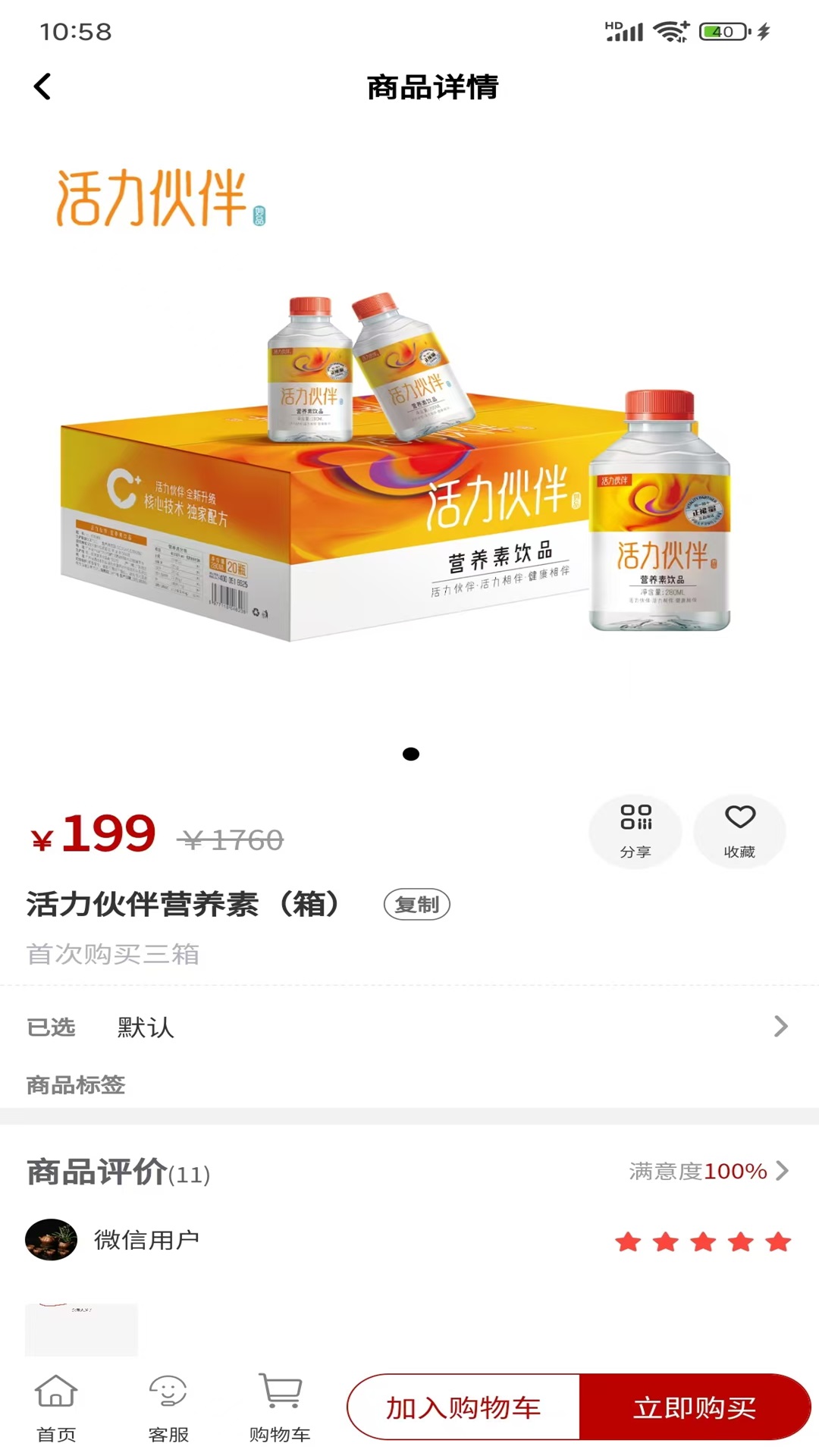
Task: Open the review photo thumbnail
Action: pyautogui.click(x=82, y=1329)
